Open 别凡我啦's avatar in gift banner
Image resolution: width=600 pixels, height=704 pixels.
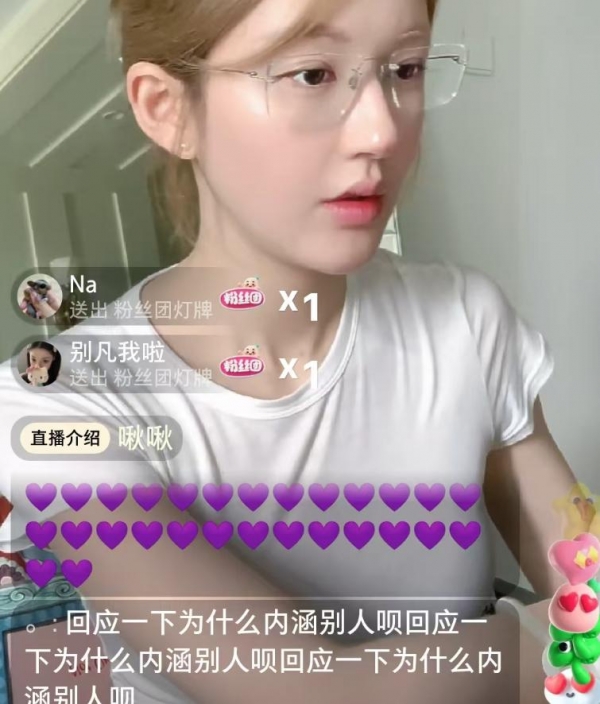41,364
